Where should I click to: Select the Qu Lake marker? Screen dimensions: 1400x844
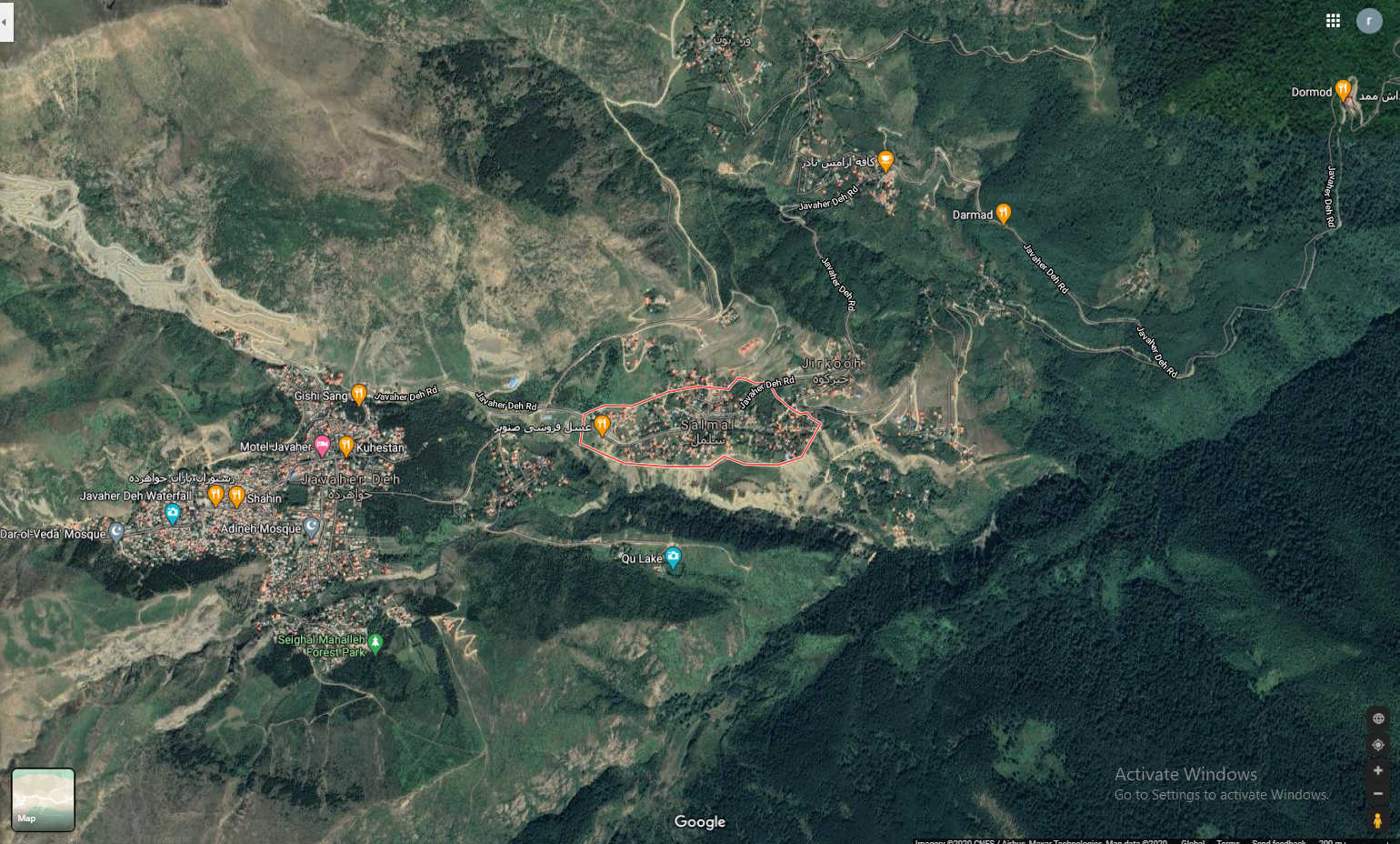point(673,558)
